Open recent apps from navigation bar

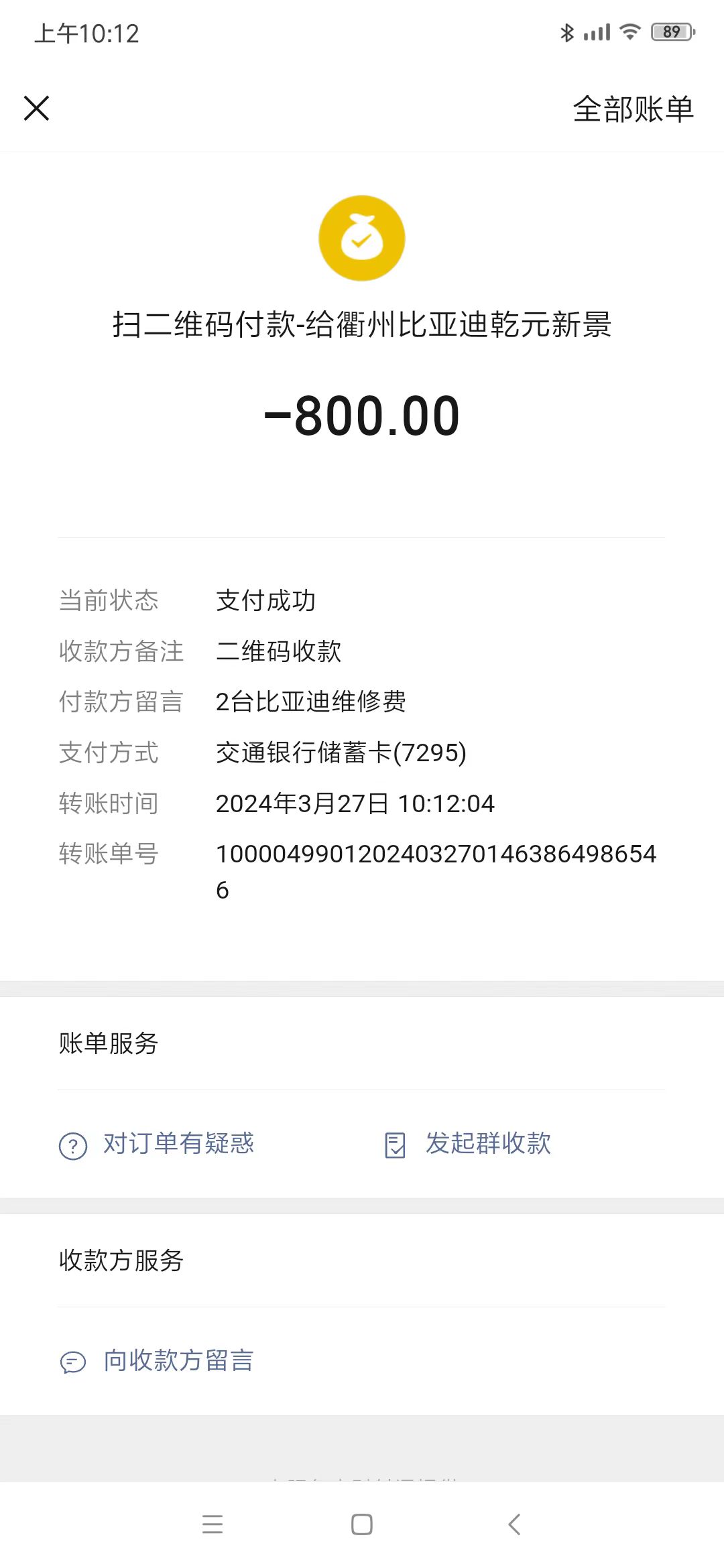click(x=213, y=1524)
